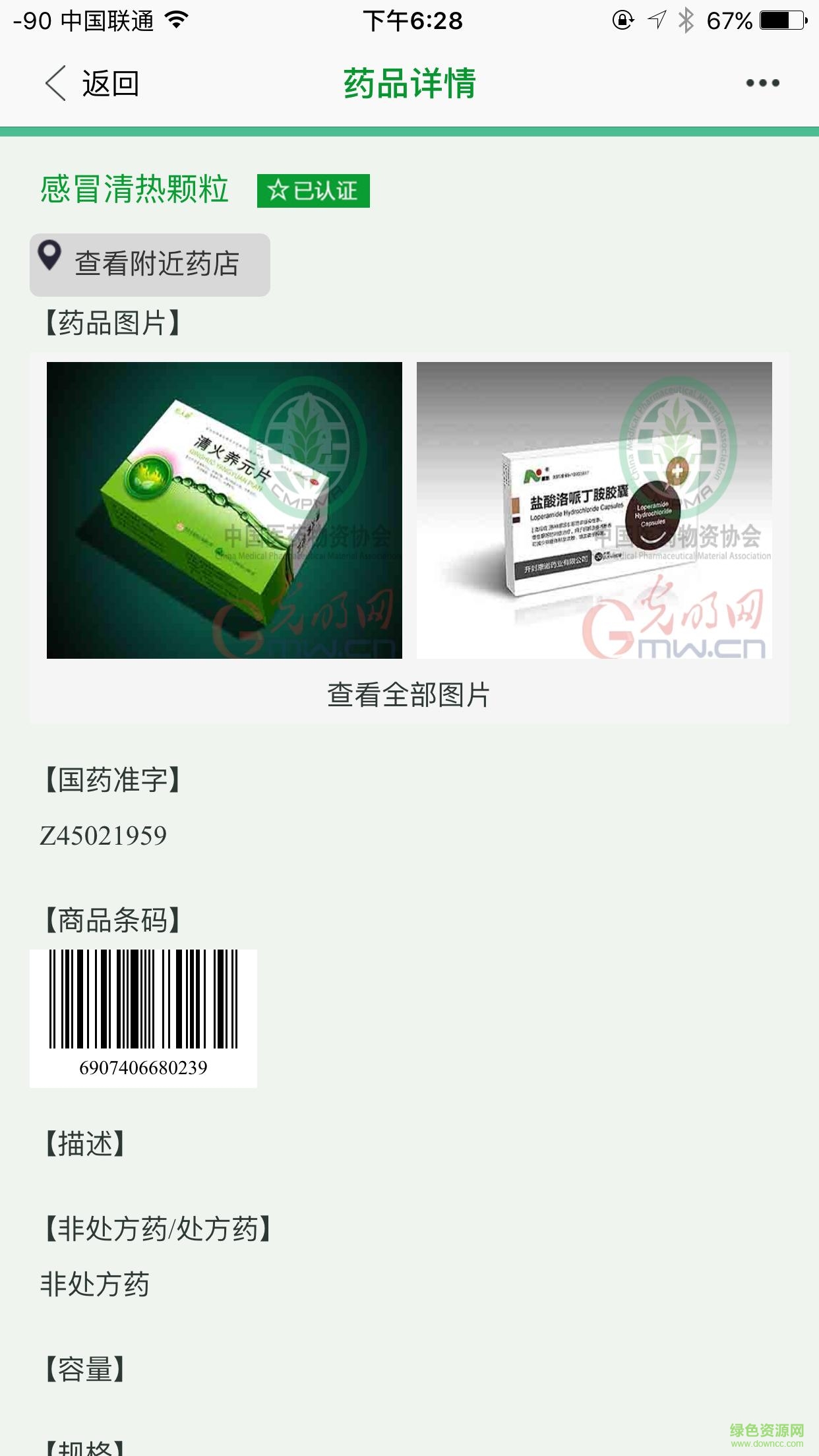
Task: Tap 查看全部图片 to view all images
Action: point(409,695)
